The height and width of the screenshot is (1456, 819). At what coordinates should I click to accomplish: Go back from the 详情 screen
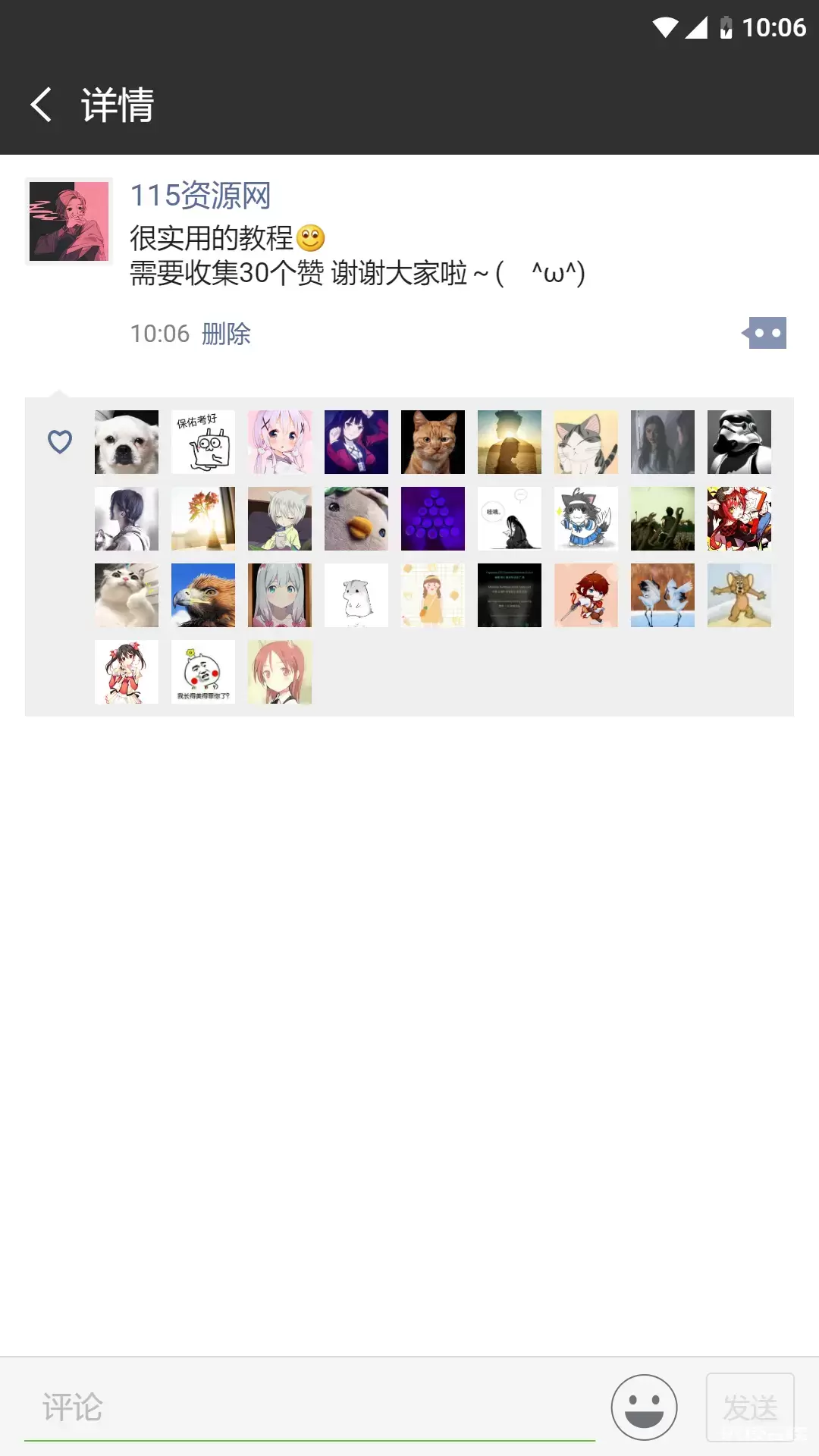pos(41,105)
